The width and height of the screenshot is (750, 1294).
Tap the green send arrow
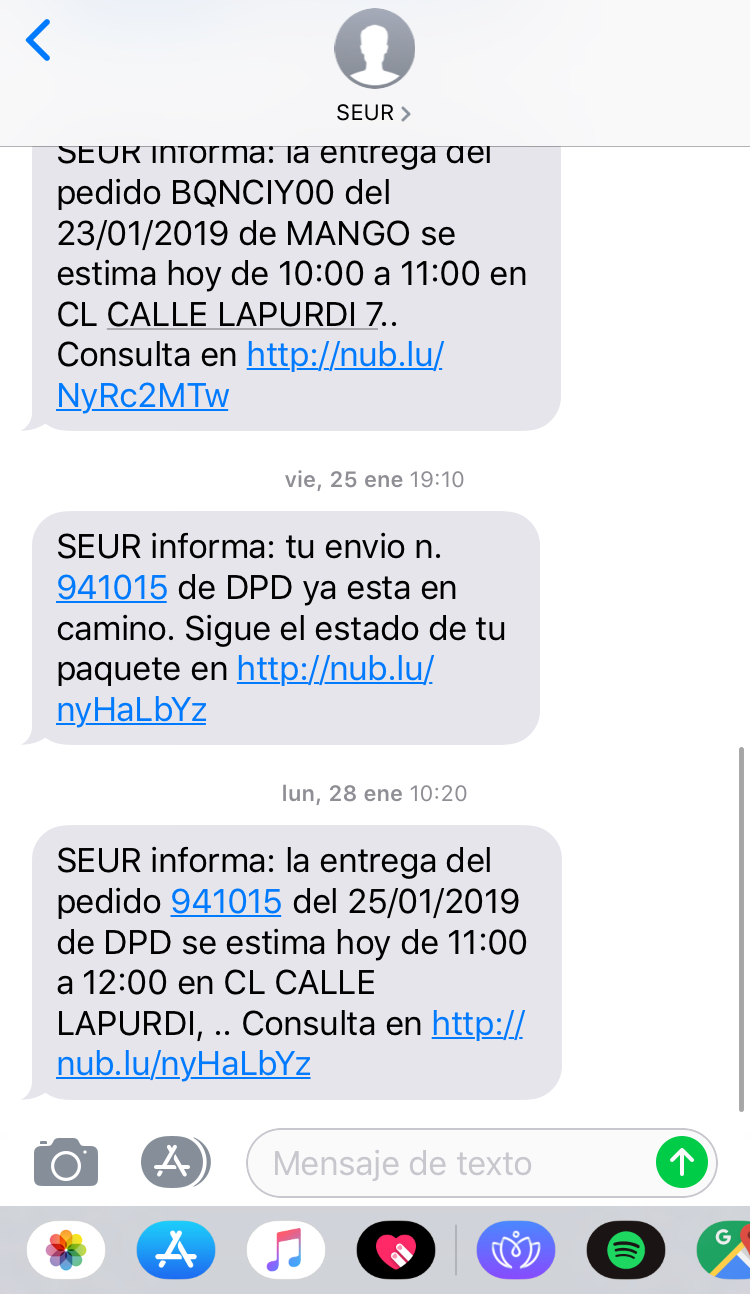682,1162
